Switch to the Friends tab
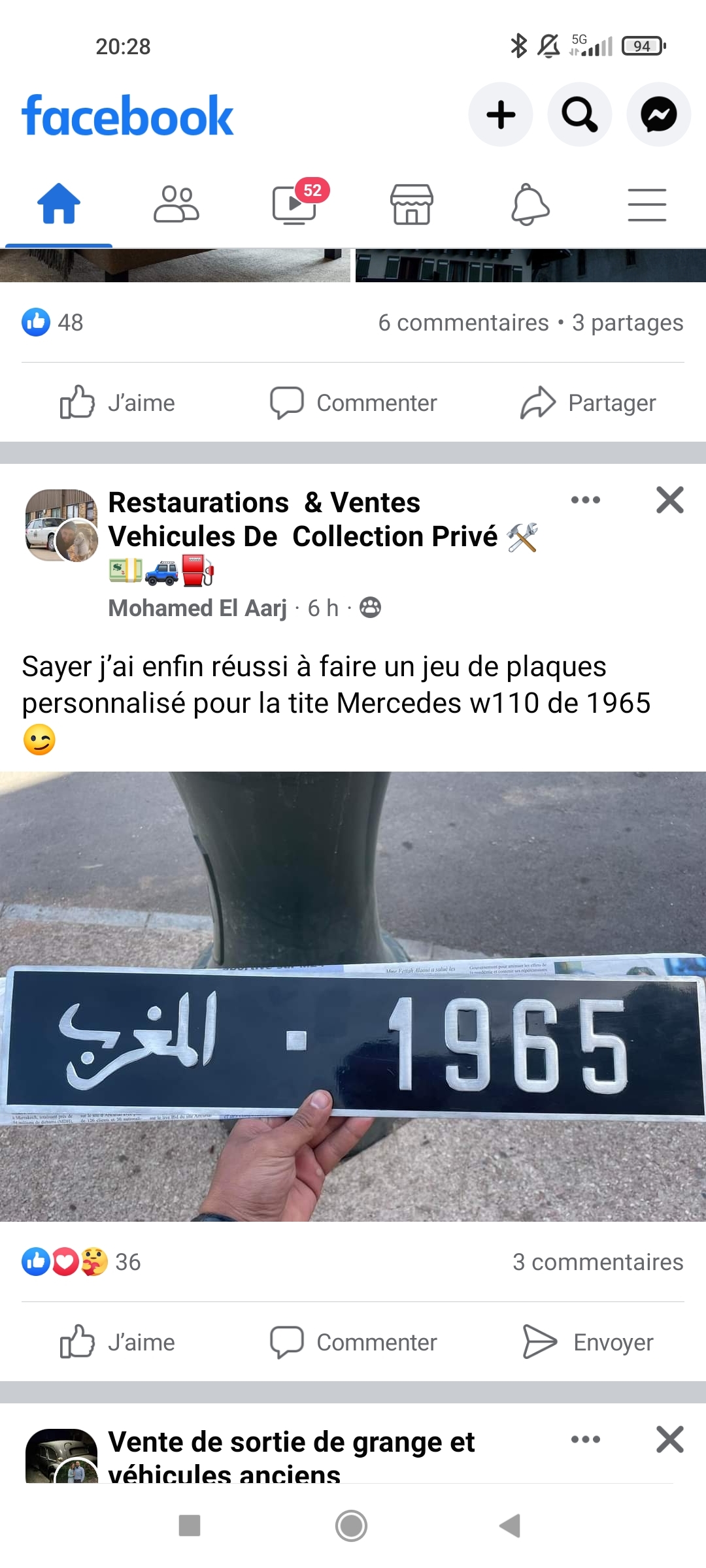The image size is (706, 1568). click(176, 205)
